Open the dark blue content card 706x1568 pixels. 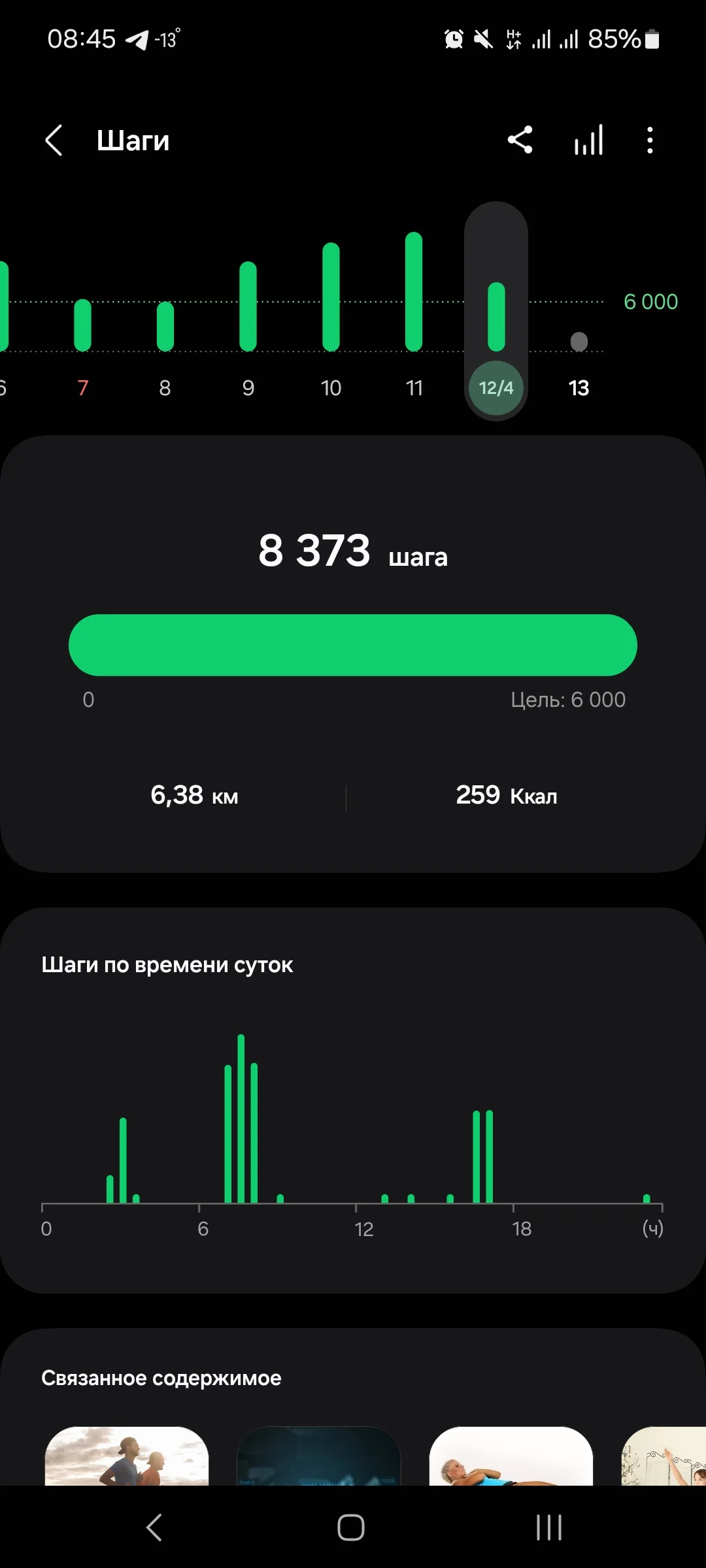pyautogui.click(x=318, y=1456)
